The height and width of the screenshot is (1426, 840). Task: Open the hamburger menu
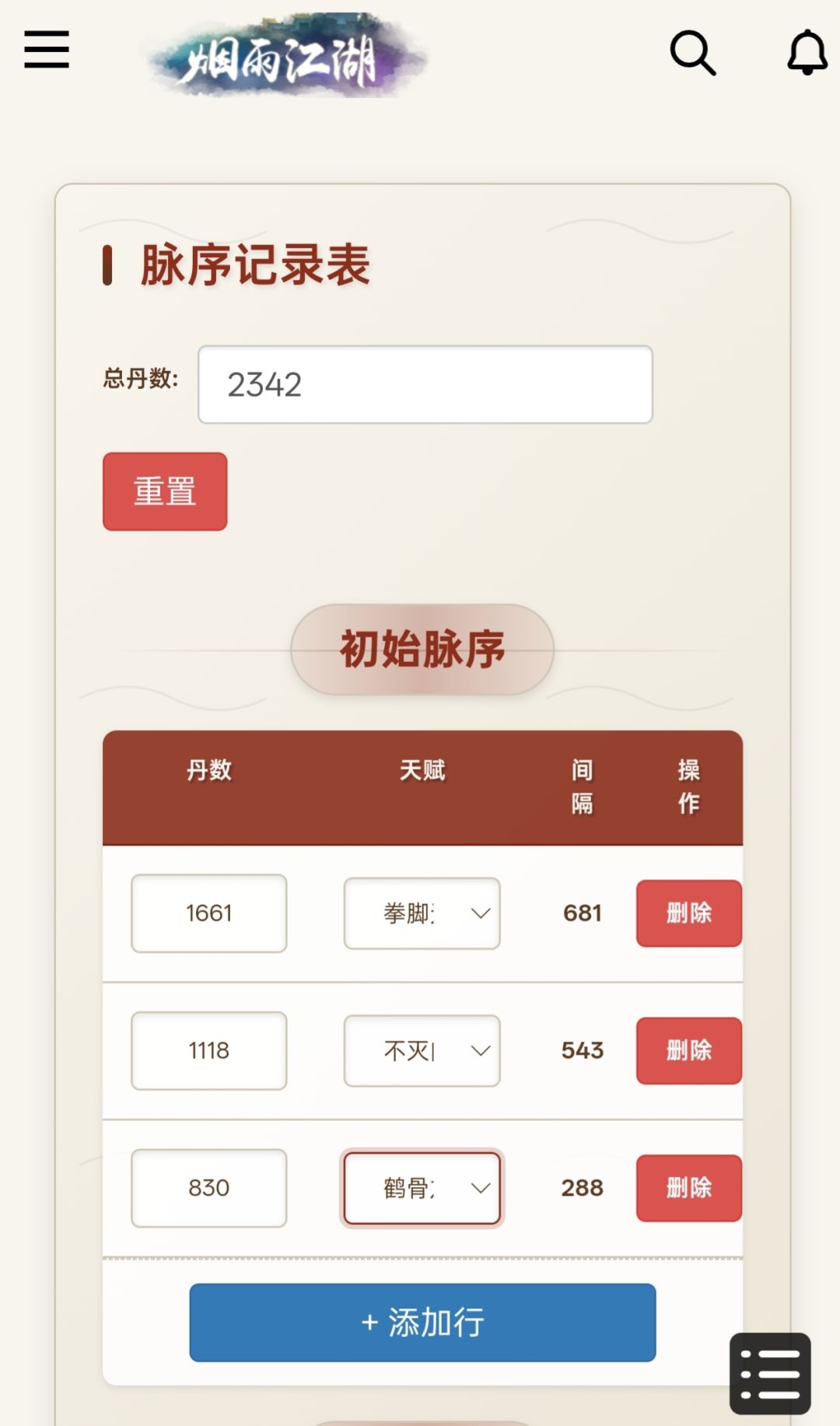(47, 50)
